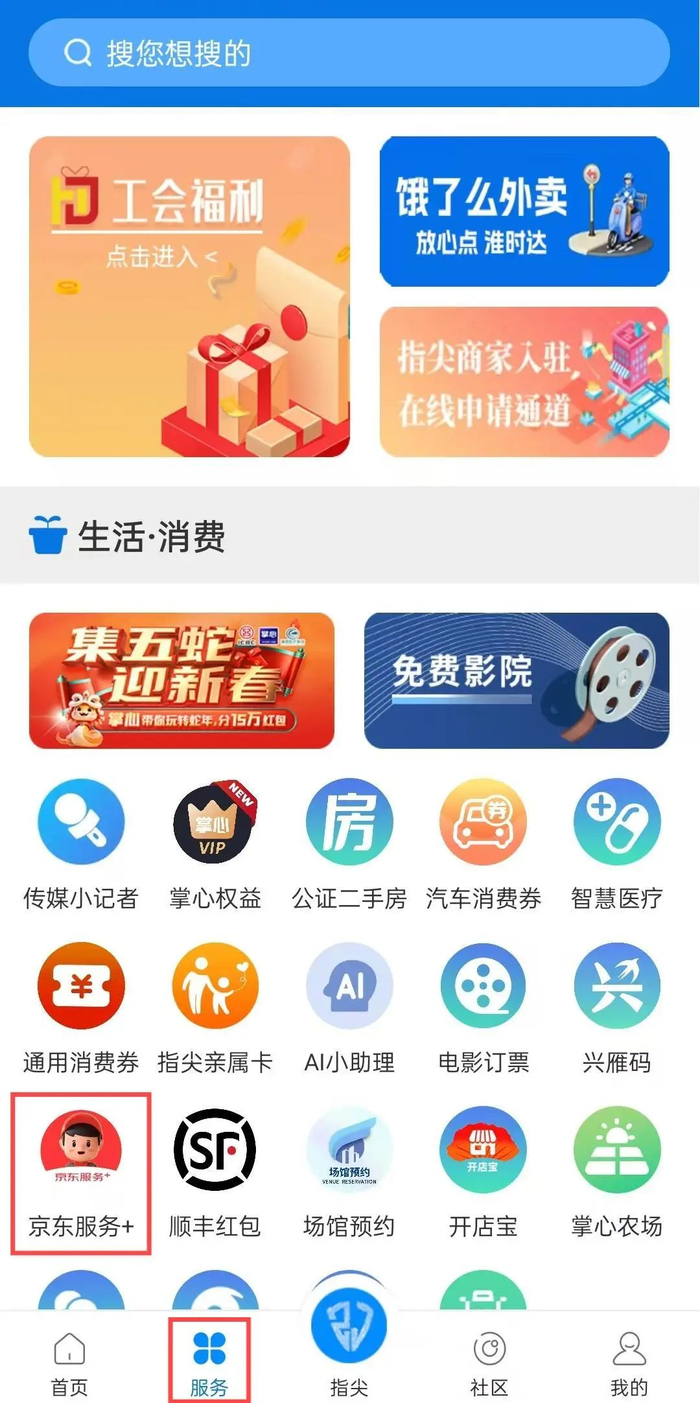Select 公证二手房
The image size is (700, 1403).
coord(349,844)
